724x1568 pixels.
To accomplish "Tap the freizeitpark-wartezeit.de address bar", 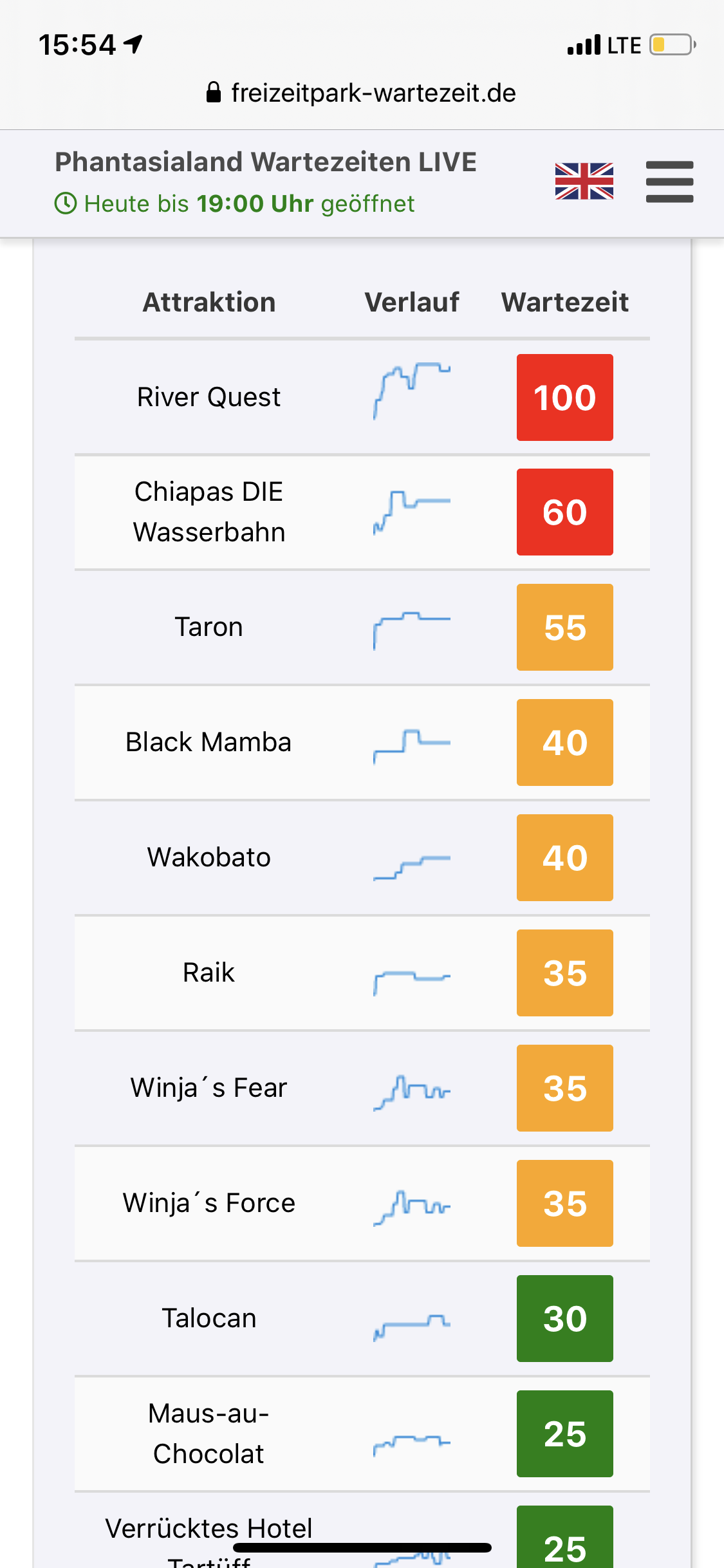I will tap(362, 93).
